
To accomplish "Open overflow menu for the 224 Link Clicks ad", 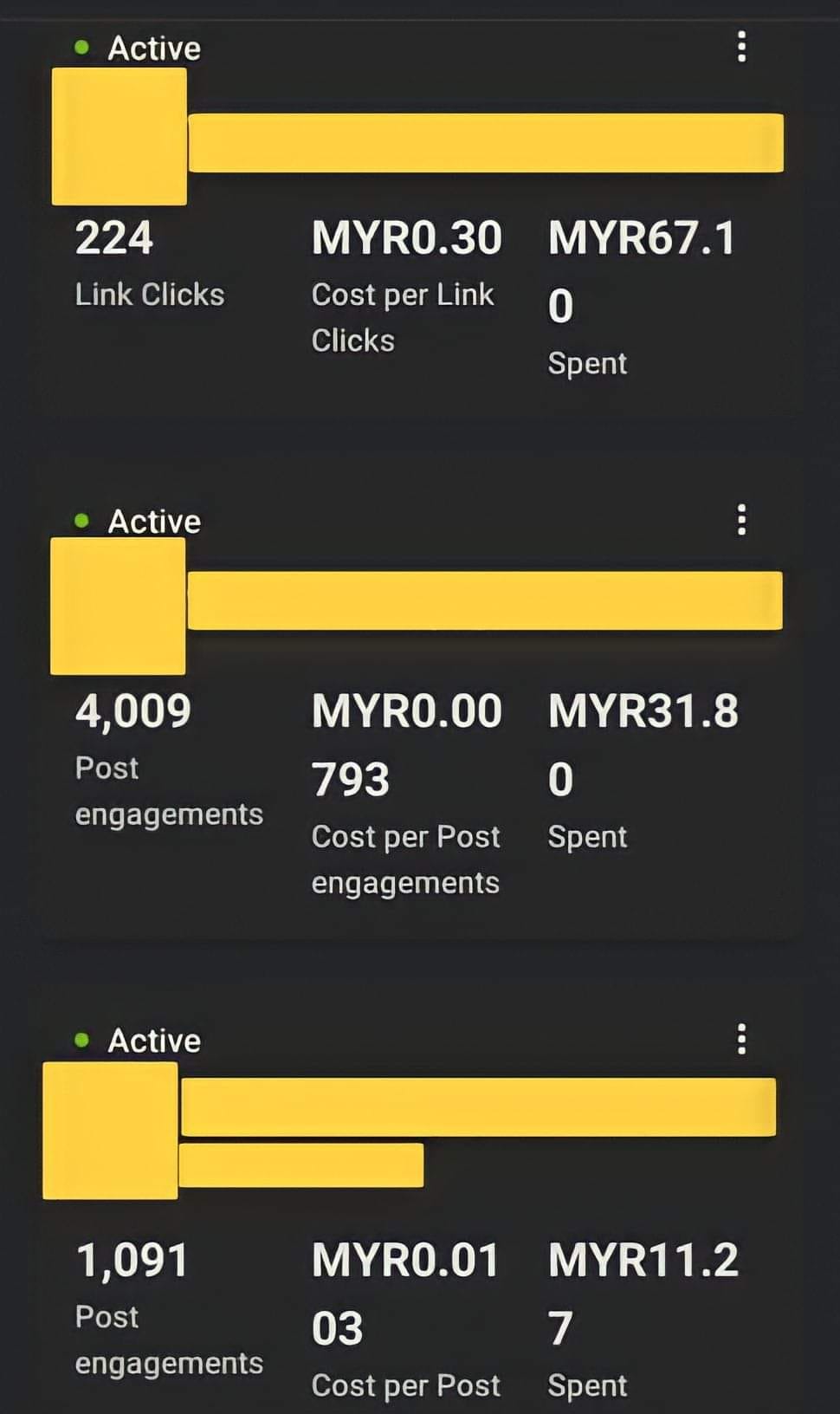I will (x=741, y=47).
